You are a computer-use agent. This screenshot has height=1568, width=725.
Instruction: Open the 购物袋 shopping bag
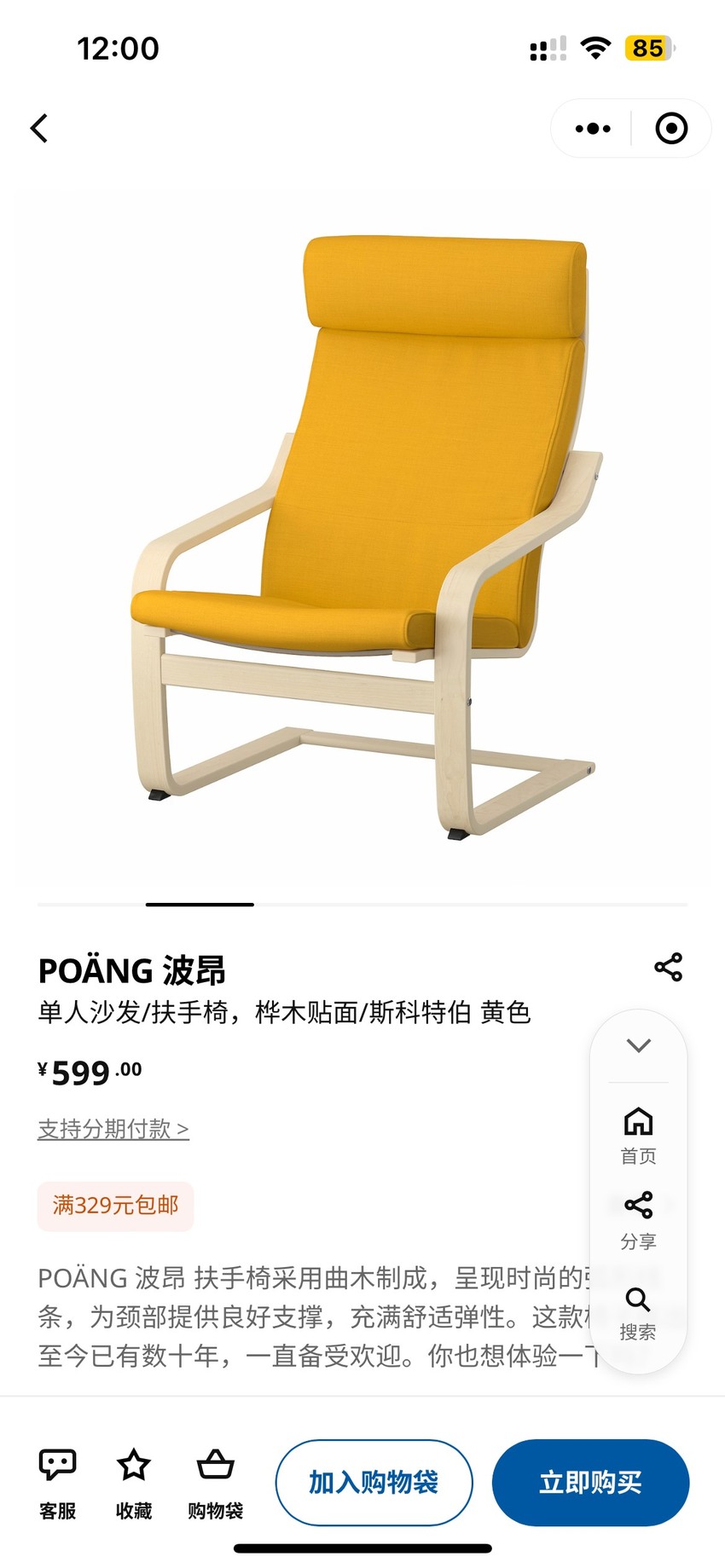pyautogui.click(x=216, y=1484)
